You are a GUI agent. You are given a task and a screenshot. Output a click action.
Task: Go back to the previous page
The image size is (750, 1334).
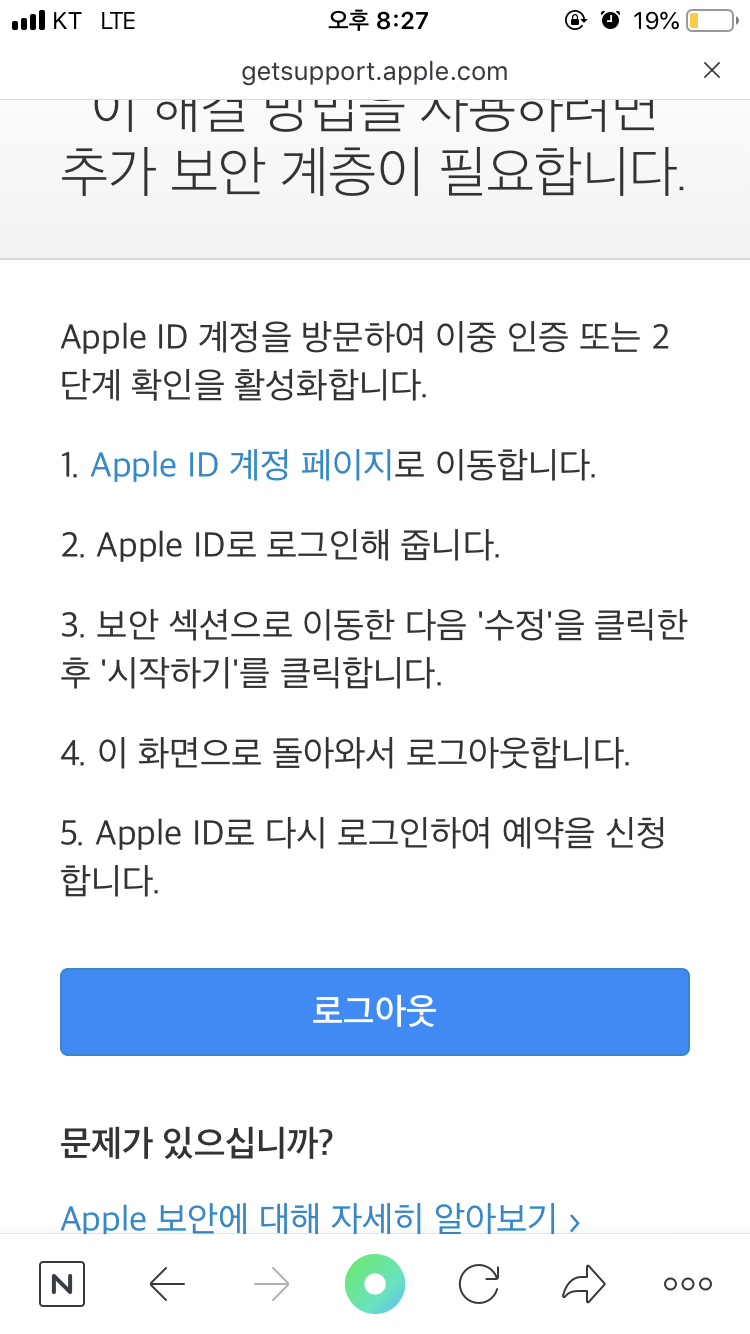[x=167, y=1284]
